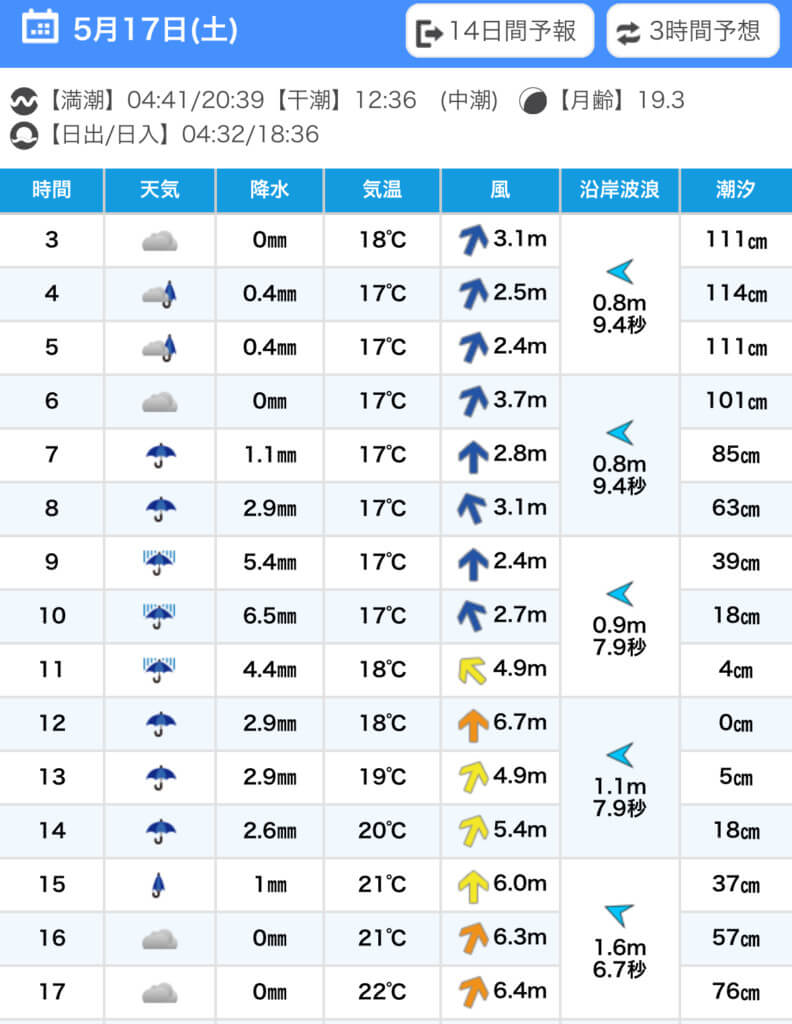The height and width of the screenshot is (1024, 792).
Task: Switch to 3時間予想 view
Action: click(691, 31)
